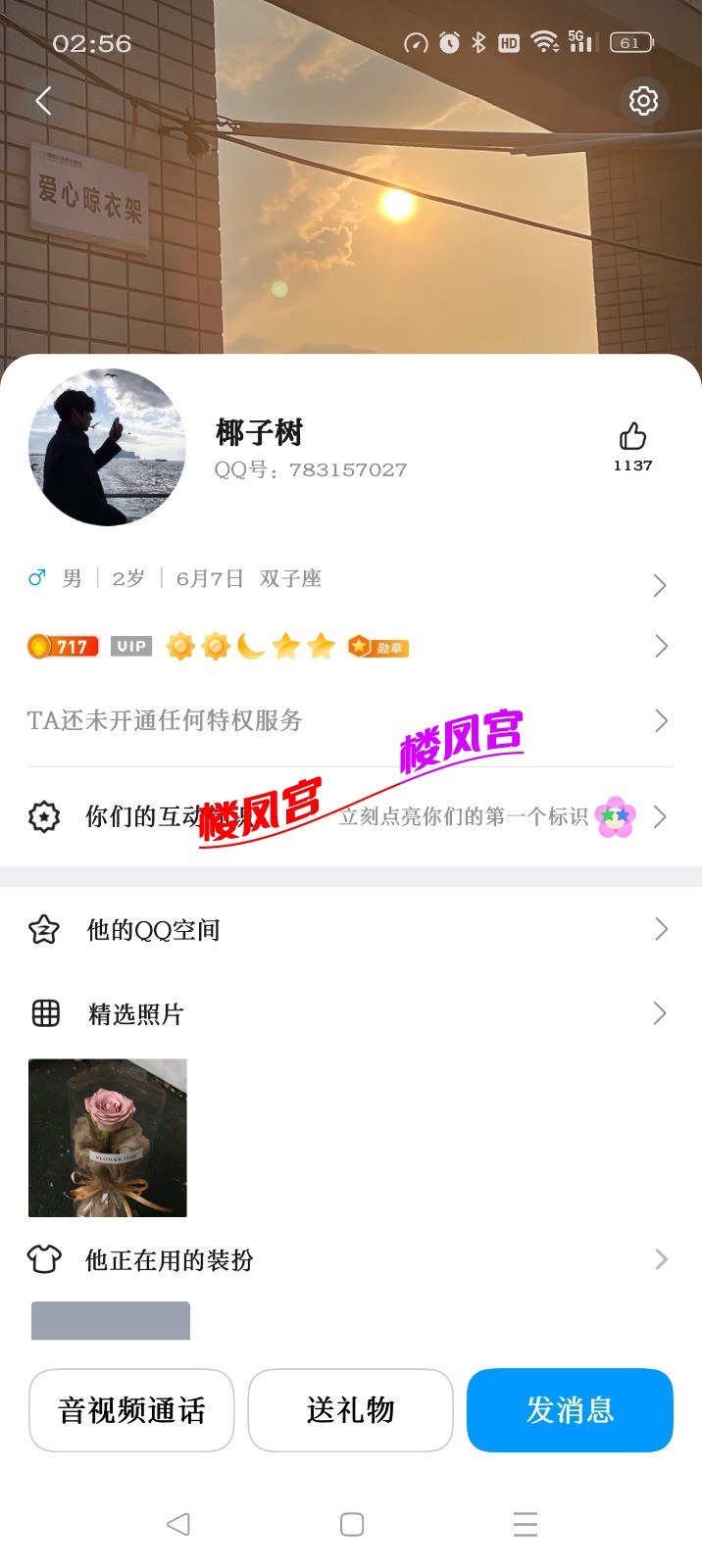This screenshot has width=702, height=1568.
Task: View the rose photo thumbnail
Action: click(108, 1138)
